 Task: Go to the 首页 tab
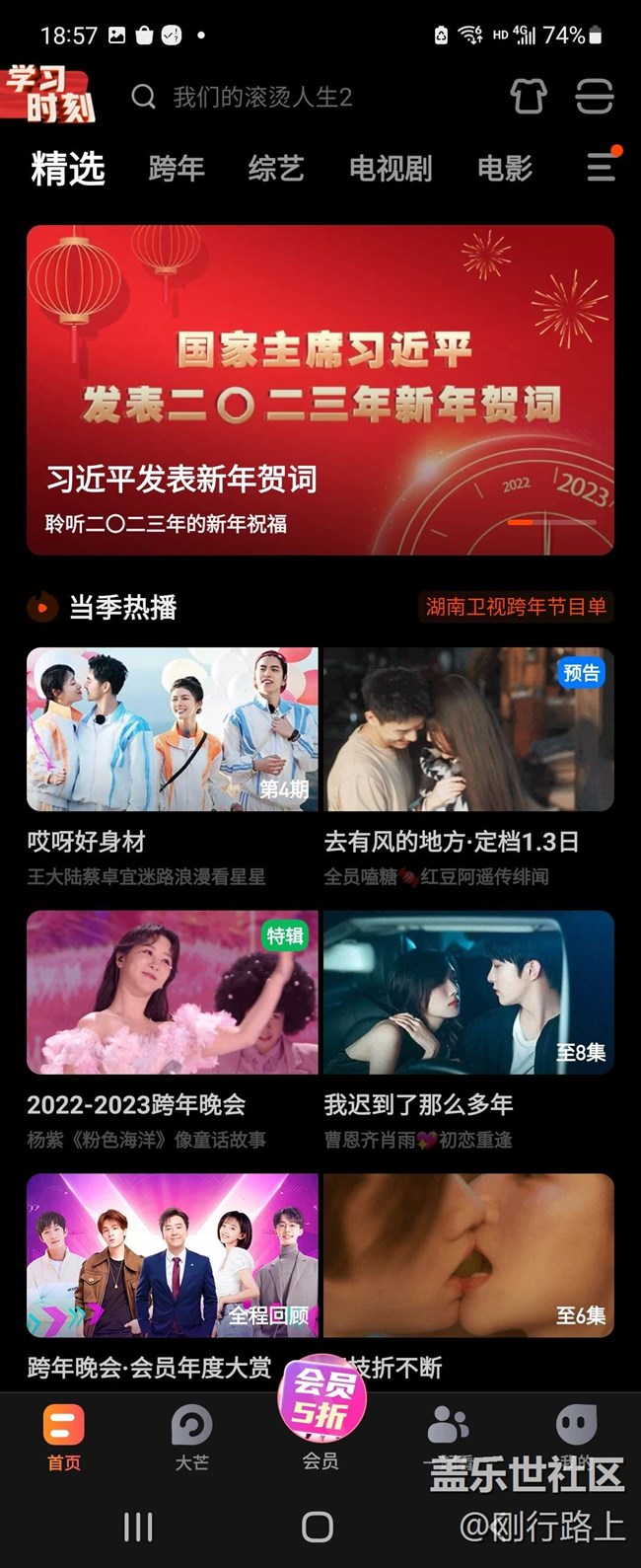point(64,1438)
